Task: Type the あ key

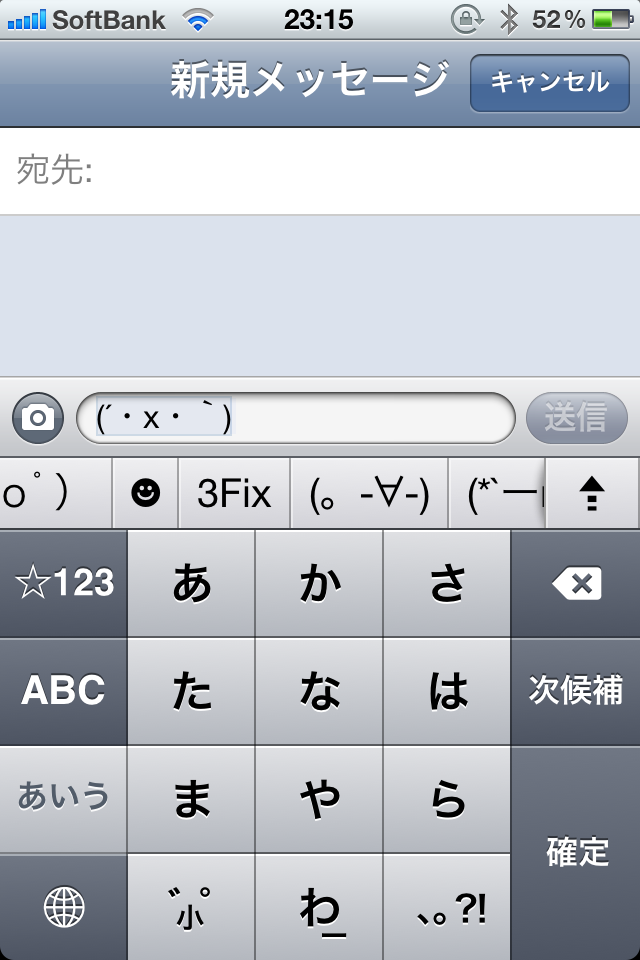Action: click(x=192, y=583)
